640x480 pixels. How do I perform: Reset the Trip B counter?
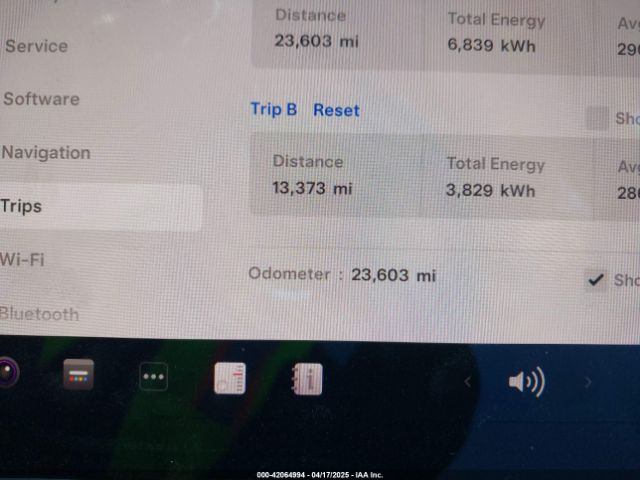point(336,110)
